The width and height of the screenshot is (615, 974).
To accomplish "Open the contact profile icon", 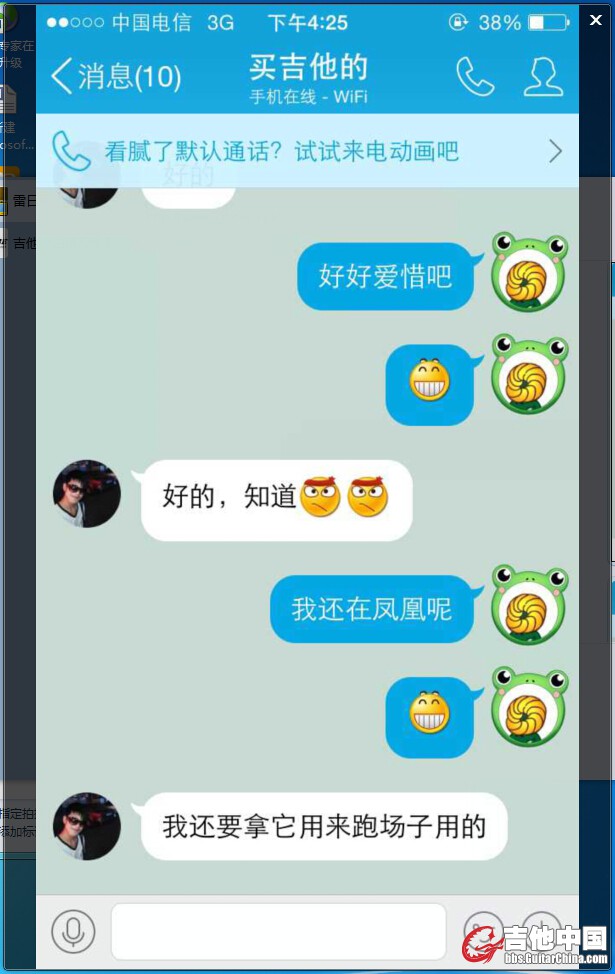I will coord(543,76).
